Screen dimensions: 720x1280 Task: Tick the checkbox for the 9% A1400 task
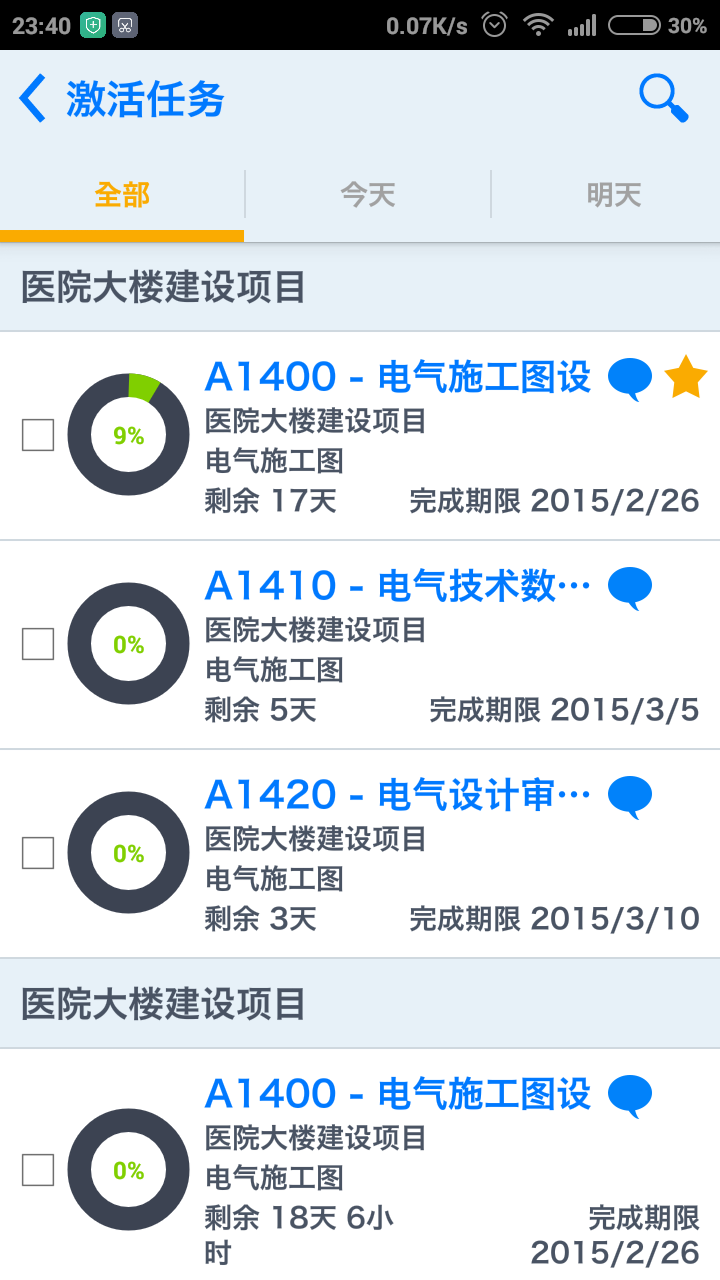click(x=38, y=435)
